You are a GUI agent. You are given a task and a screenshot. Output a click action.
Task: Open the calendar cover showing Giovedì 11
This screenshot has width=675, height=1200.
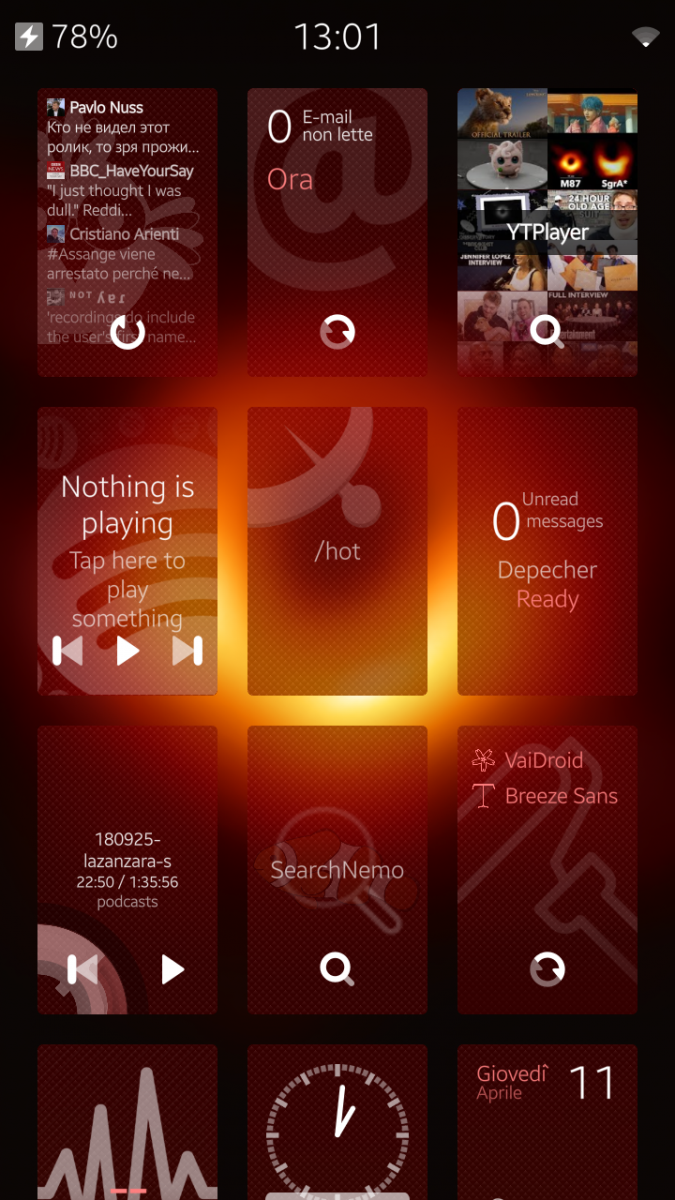click(547, 1120)
